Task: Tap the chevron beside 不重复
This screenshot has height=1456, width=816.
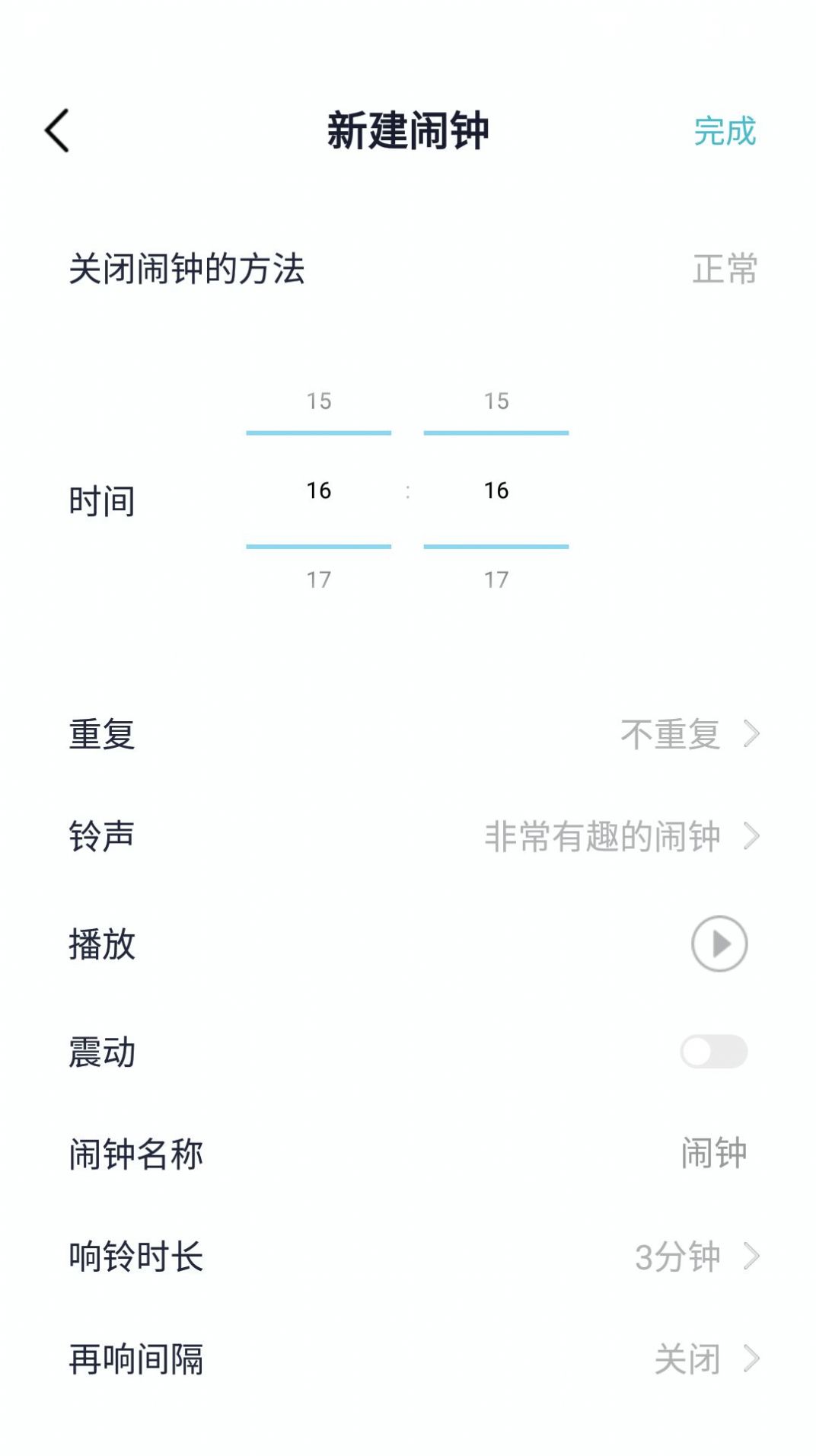Action: point(753,734)
